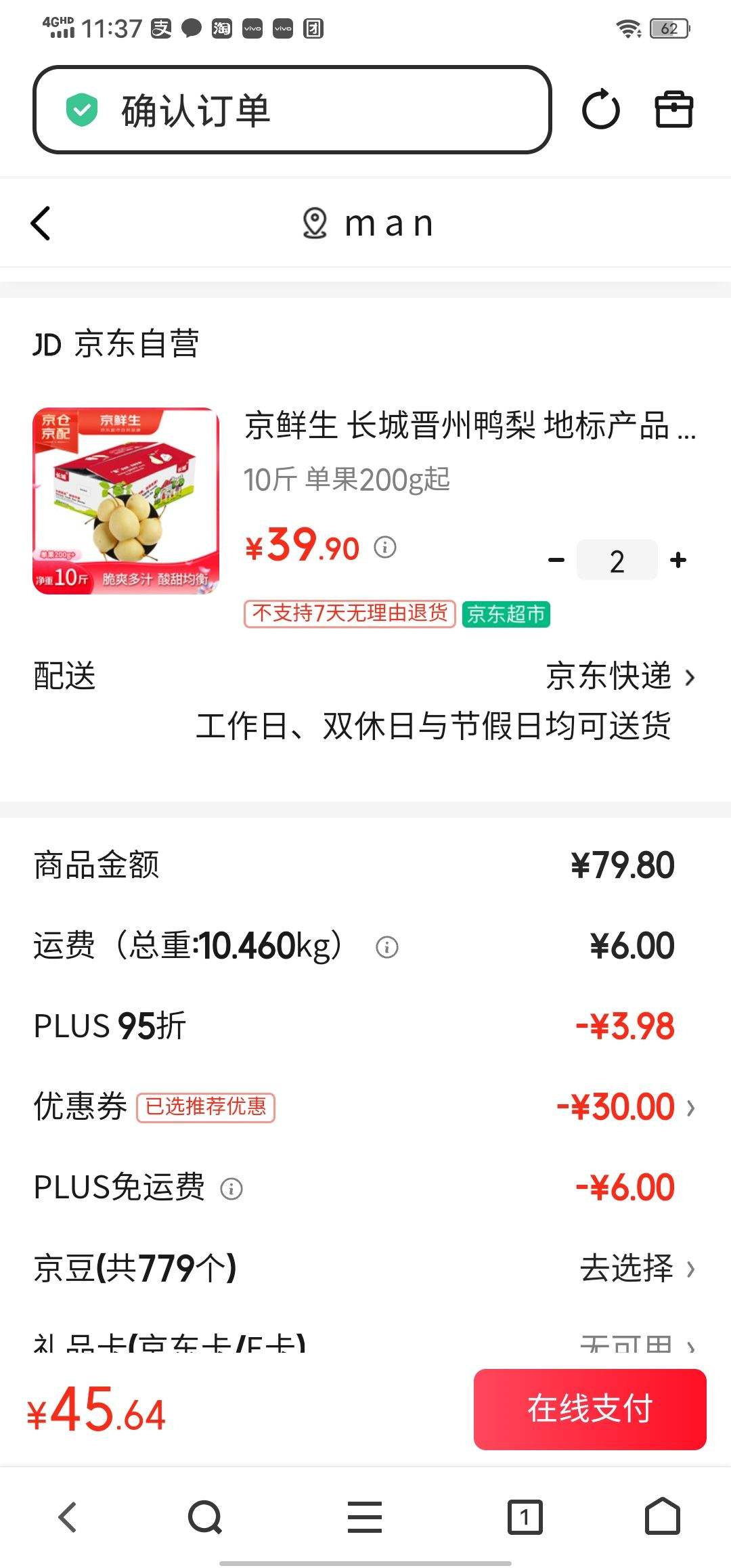This screenshot has height=1568, width=731.
Task: Open search from bottom navigation
Action: [x=205, y=1518]
